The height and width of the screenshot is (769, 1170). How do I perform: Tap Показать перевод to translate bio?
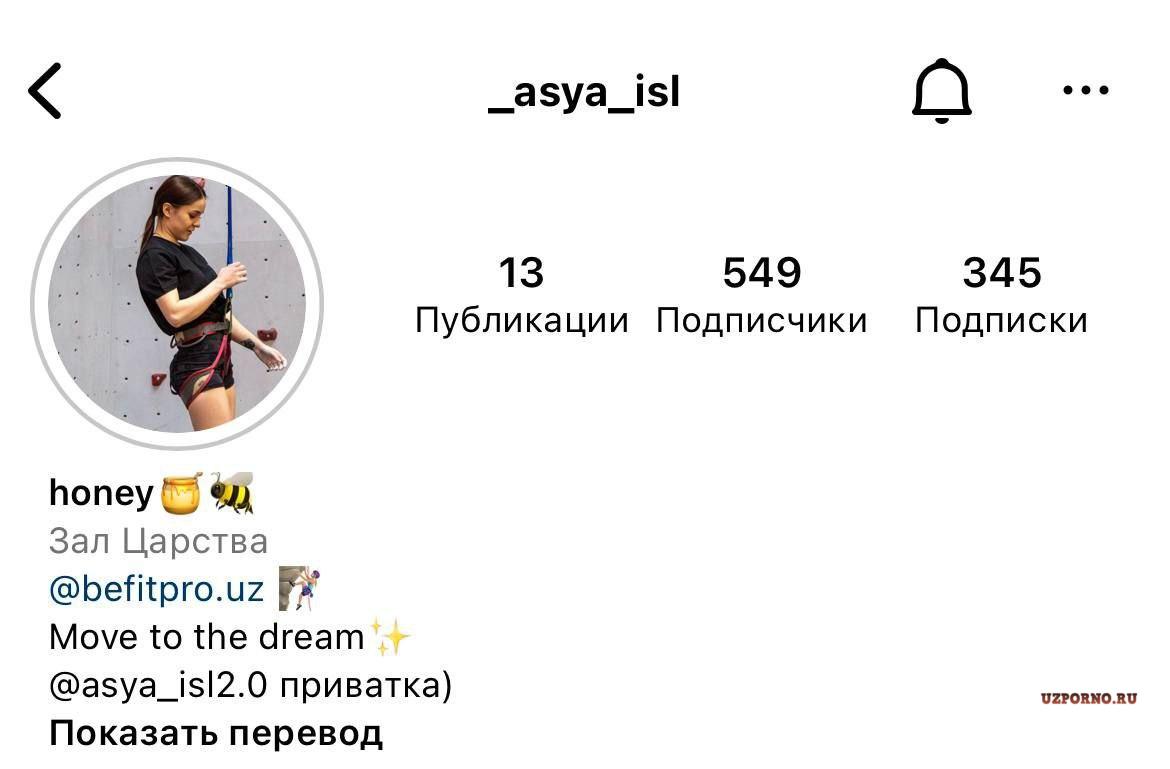tap(216, 733)
